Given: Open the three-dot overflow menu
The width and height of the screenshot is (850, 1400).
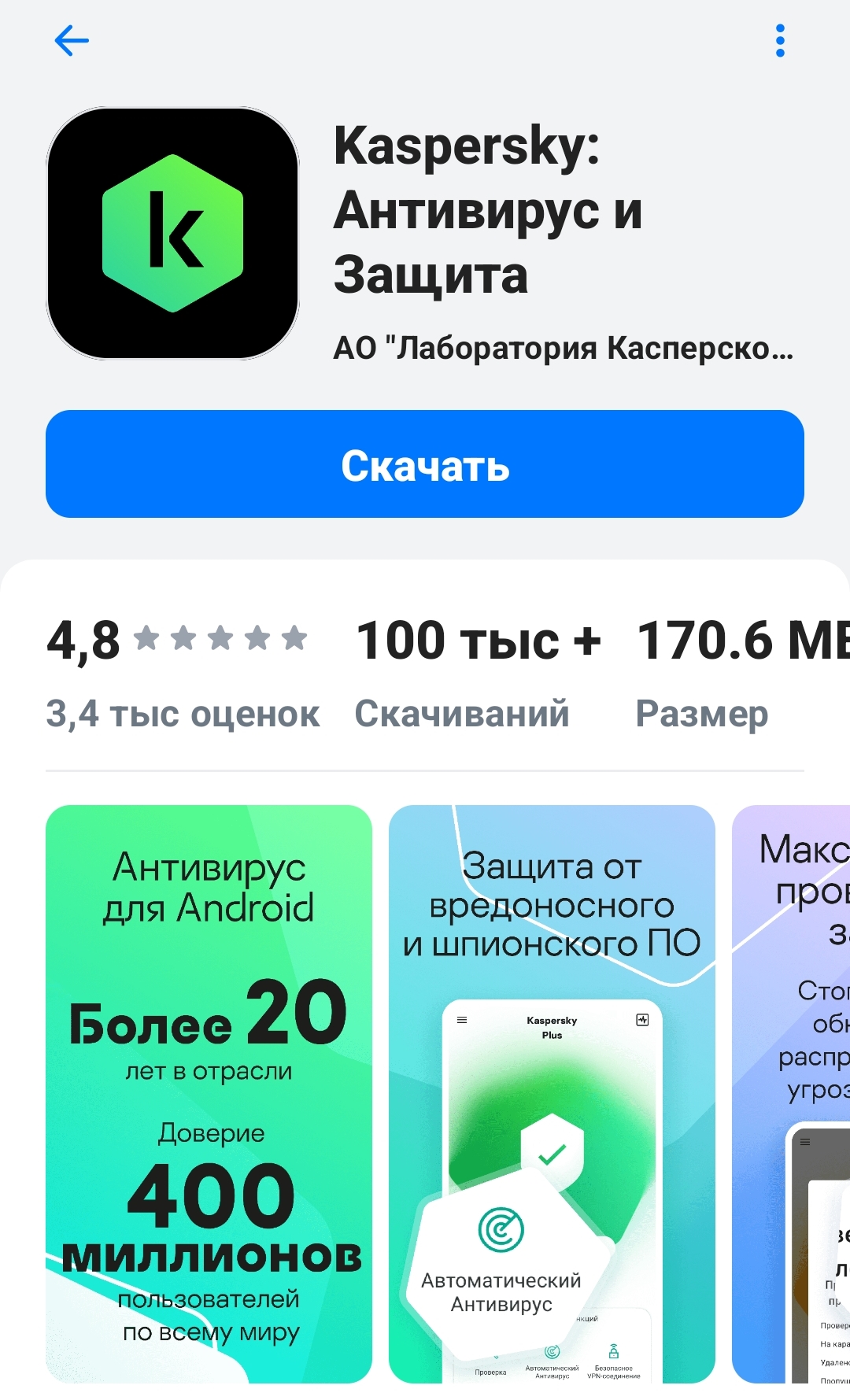Looking at the screenshot, I should [x=780, y=40].
